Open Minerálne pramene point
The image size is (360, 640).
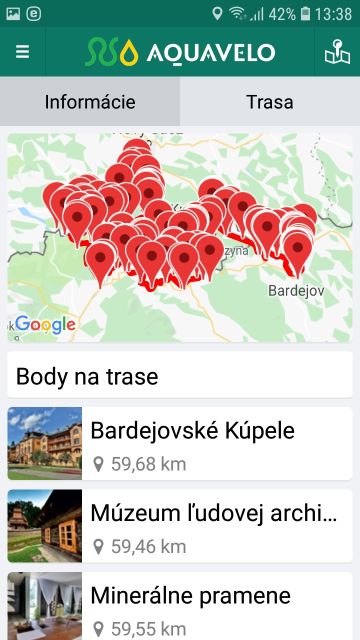pyautogui.click(x=180, y=606)
